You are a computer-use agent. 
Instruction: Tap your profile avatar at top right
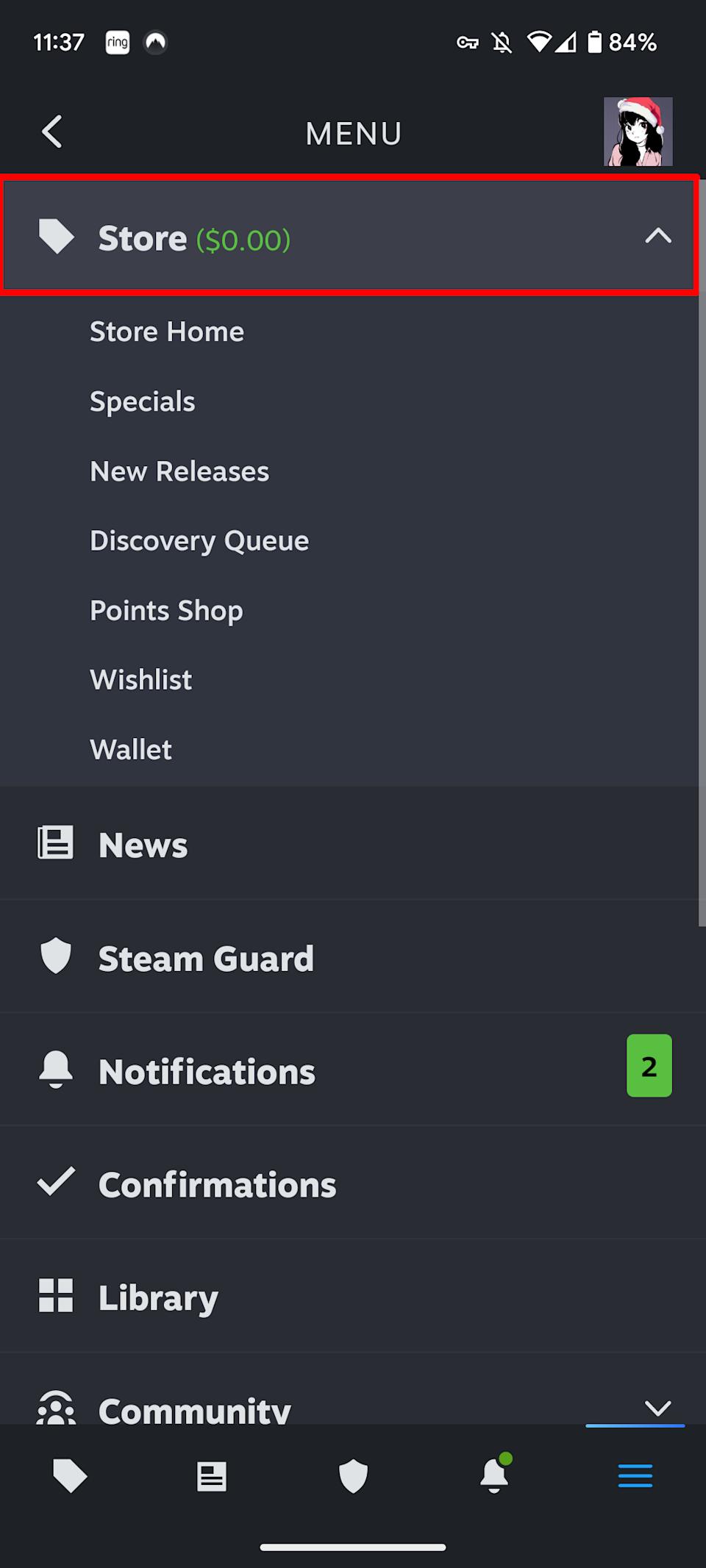[638, 132]
